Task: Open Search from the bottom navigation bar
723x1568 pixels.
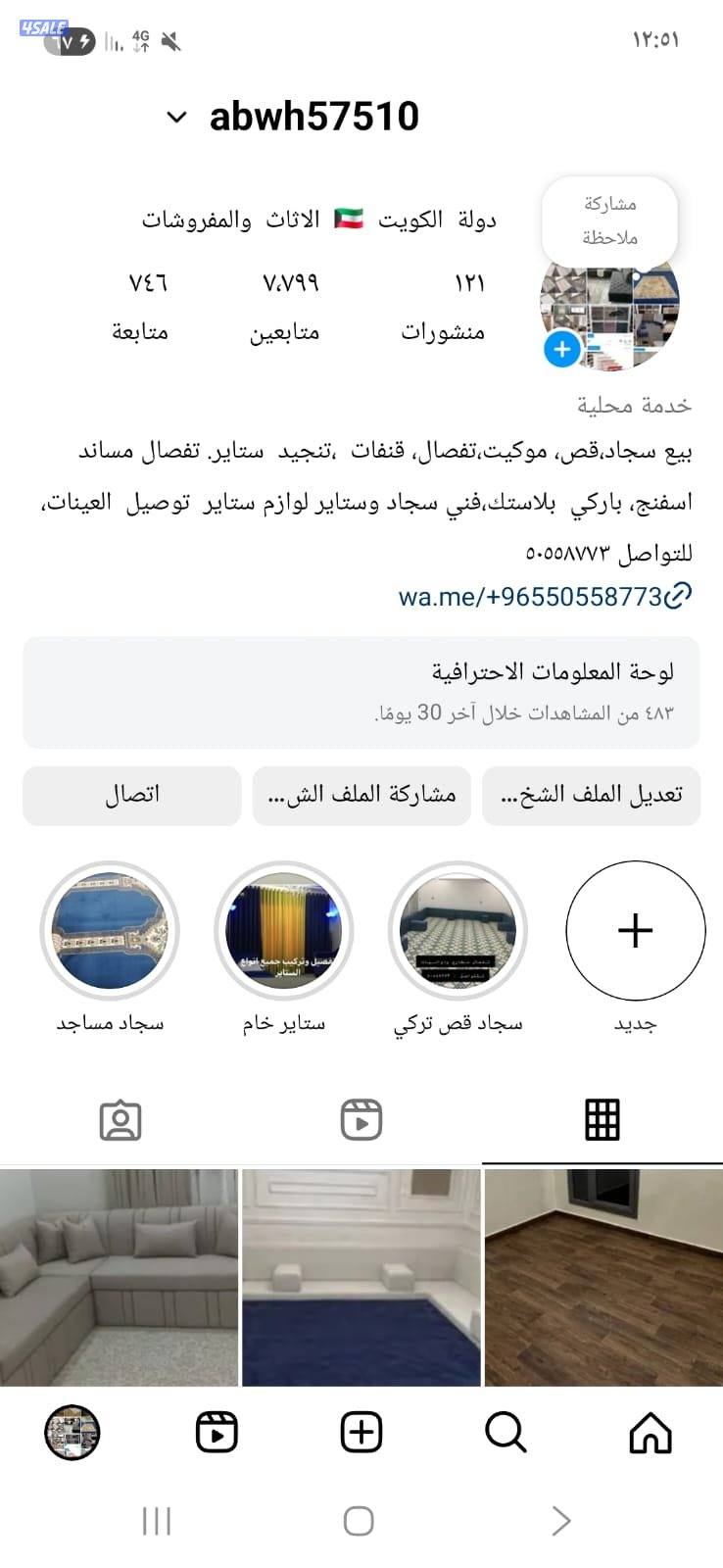Action: [x=505, y=1432]
